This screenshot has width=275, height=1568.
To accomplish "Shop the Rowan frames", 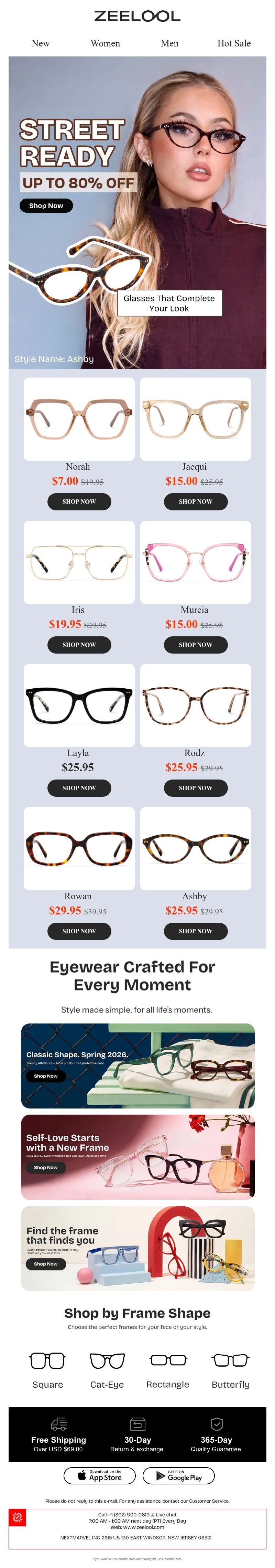I will coord(79,931).
